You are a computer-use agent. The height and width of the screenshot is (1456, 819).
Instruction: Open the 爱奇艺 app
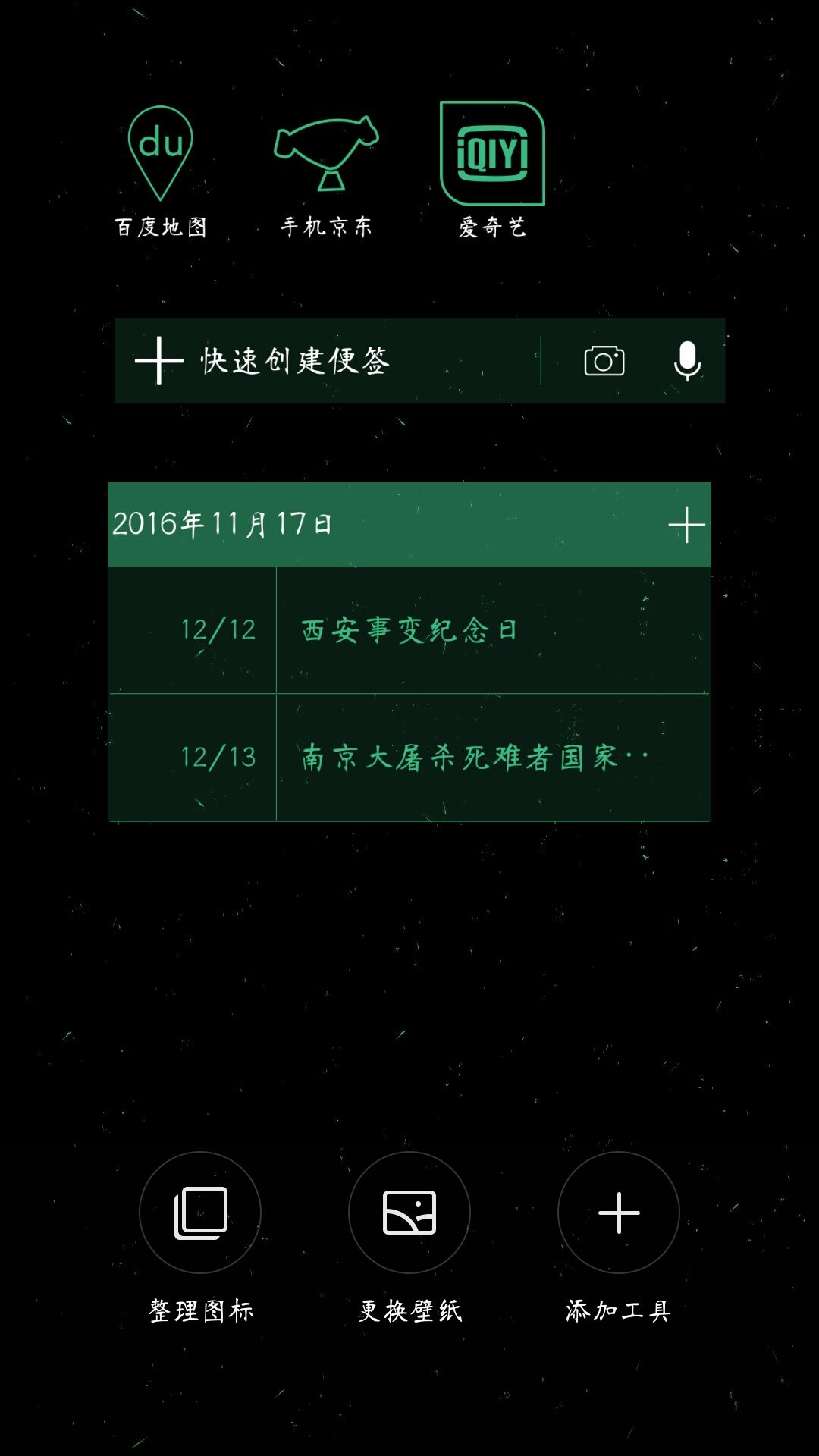point(492,171)
